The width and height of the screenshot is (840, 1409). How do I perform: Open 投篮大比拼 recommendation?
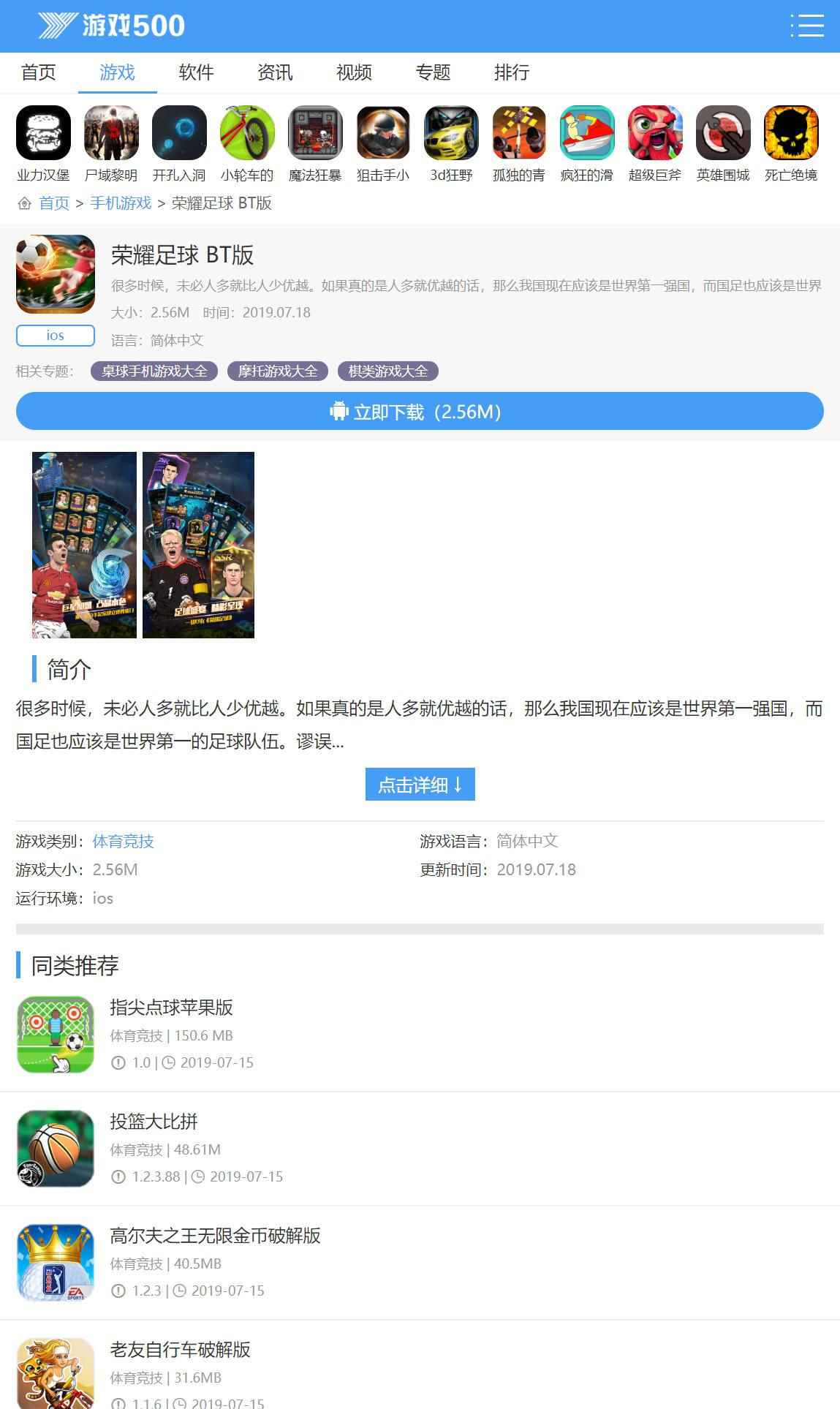(154, 1122)
